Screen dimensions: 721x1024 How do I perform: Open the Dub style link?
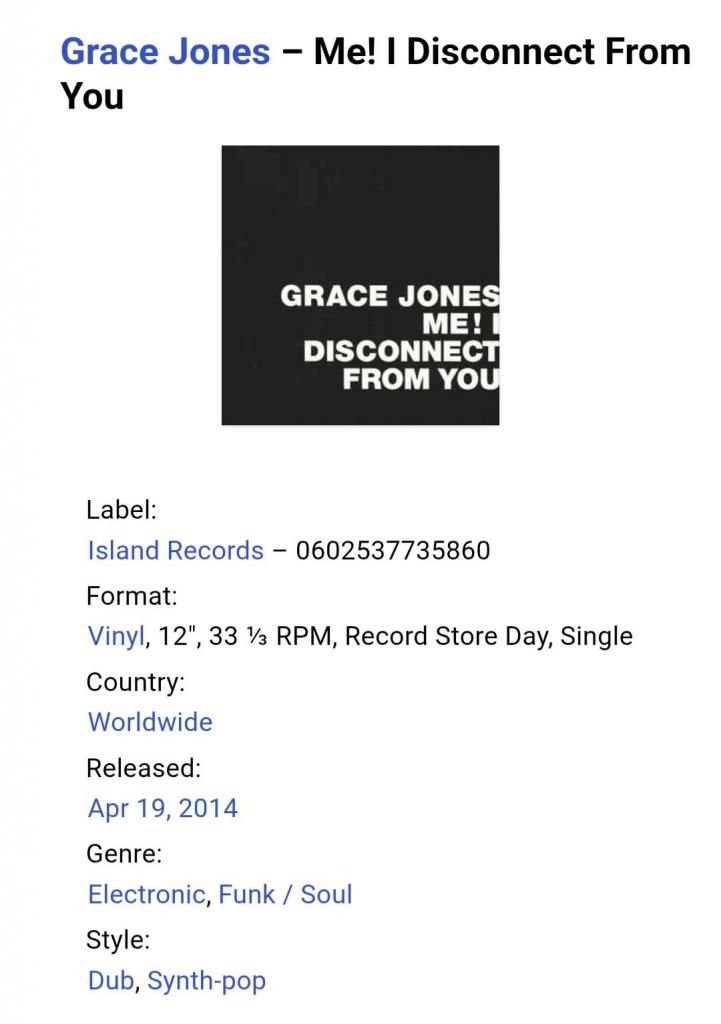click(x=110, y=981)
